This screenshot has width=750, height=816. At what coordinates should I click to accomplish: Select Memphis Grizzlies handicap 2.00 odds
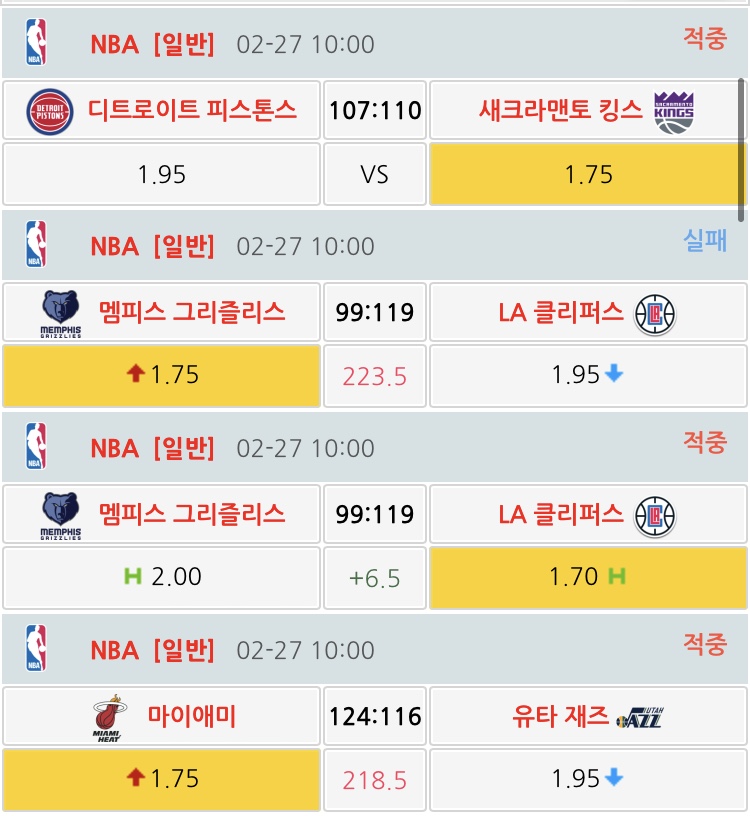click(161, 577)
